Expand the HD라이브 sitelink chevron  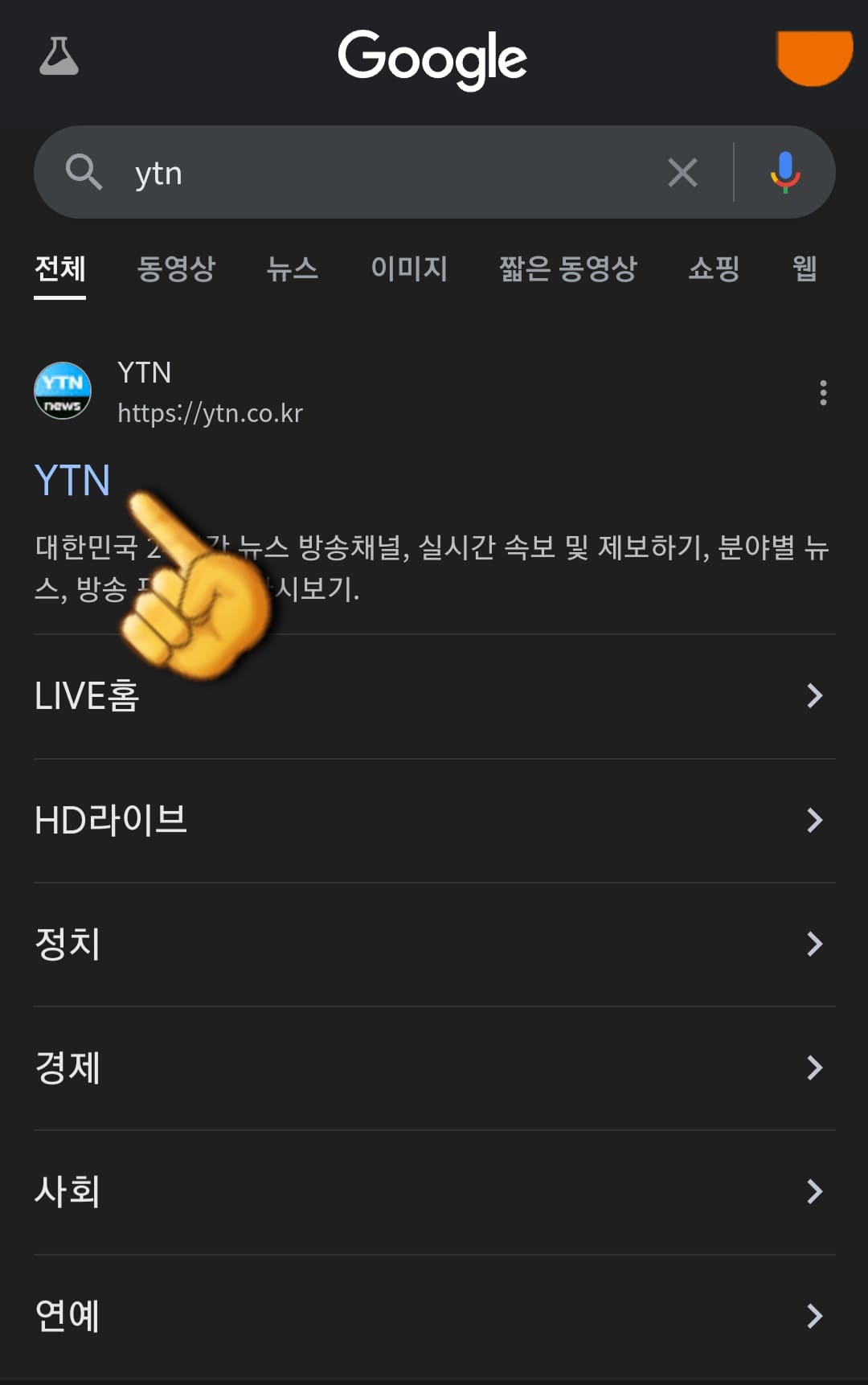click(x=815, y=821)
